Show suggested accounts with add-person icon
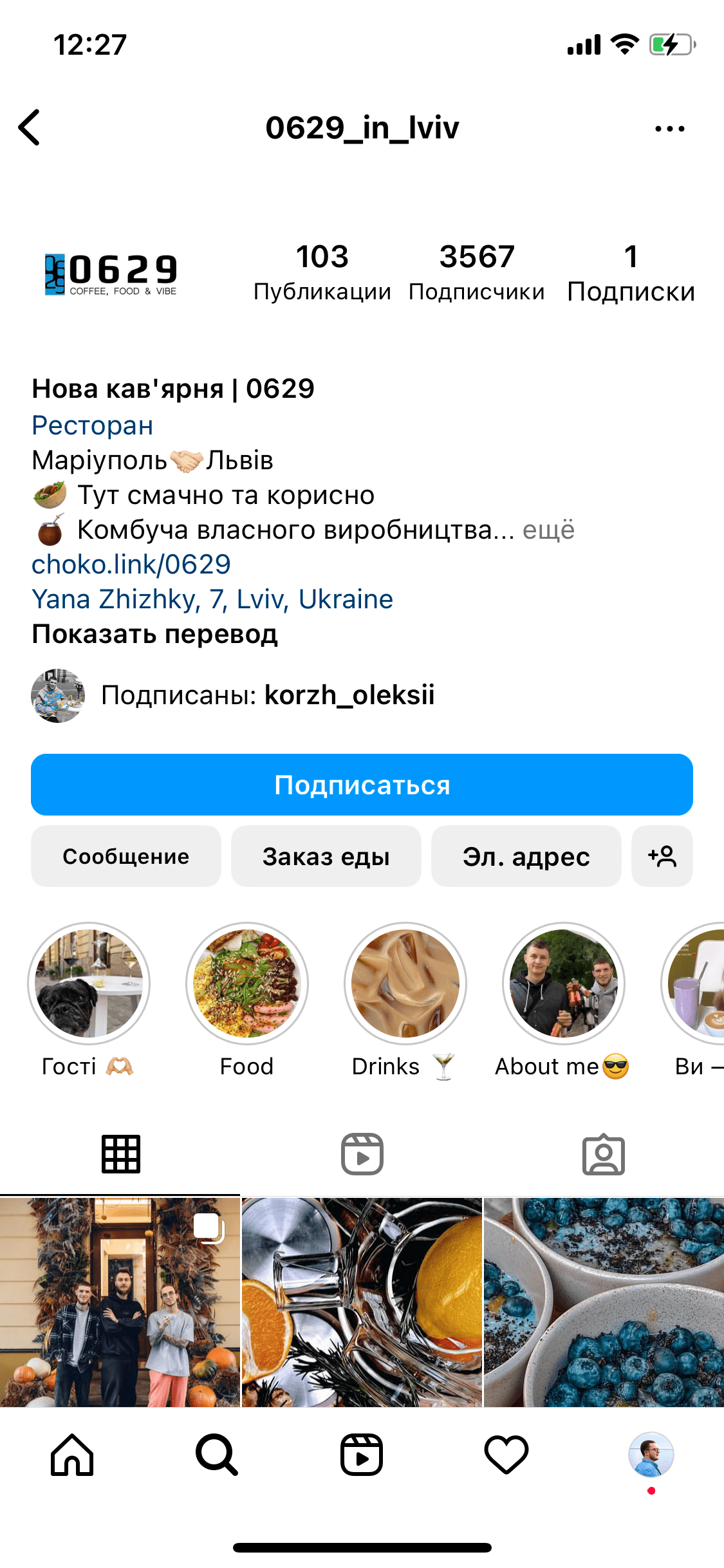The height and width of the screenshot is (1568, 724). (x=662, y=856)
